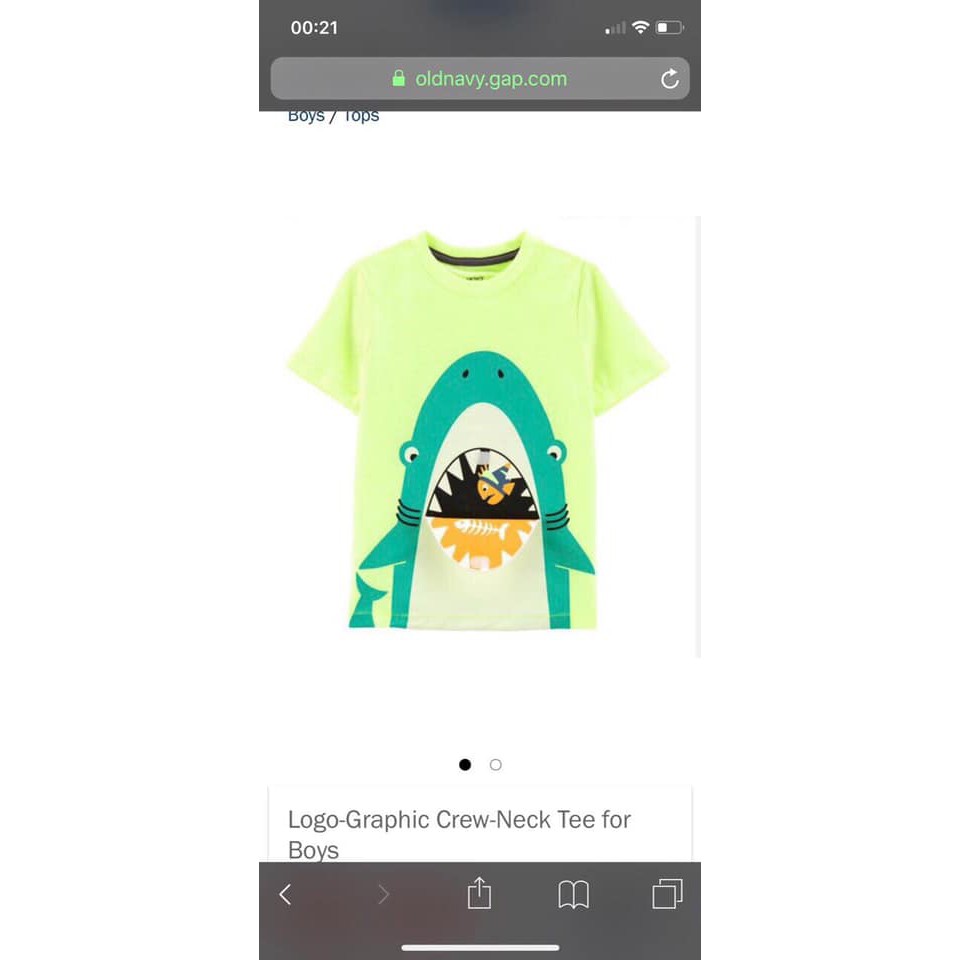Open Safari bookmarks
This screenshot has width=960, height=960.
(573, 894)
